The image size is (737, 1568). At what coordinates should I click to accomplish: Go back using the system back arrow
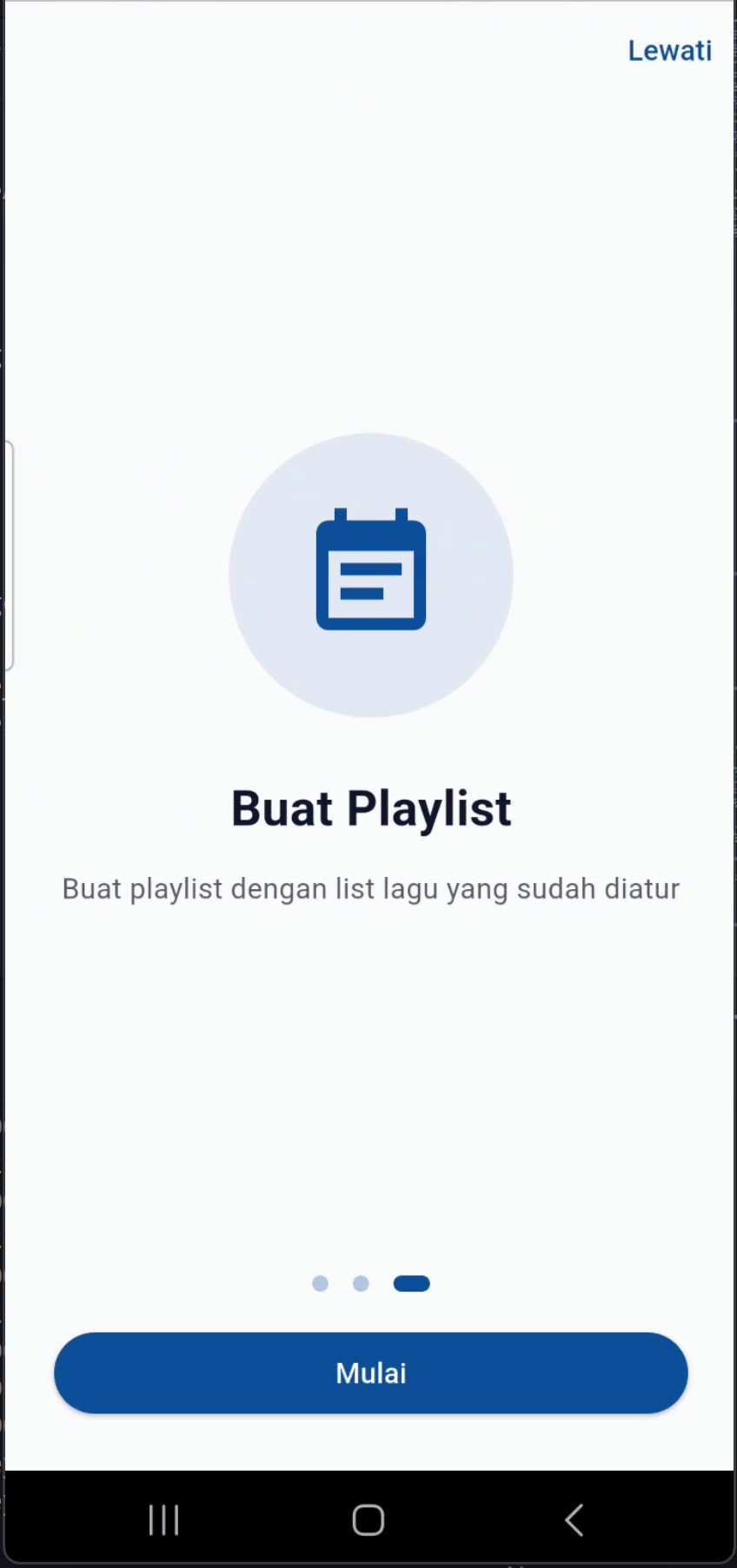[x=574, y=1520]
